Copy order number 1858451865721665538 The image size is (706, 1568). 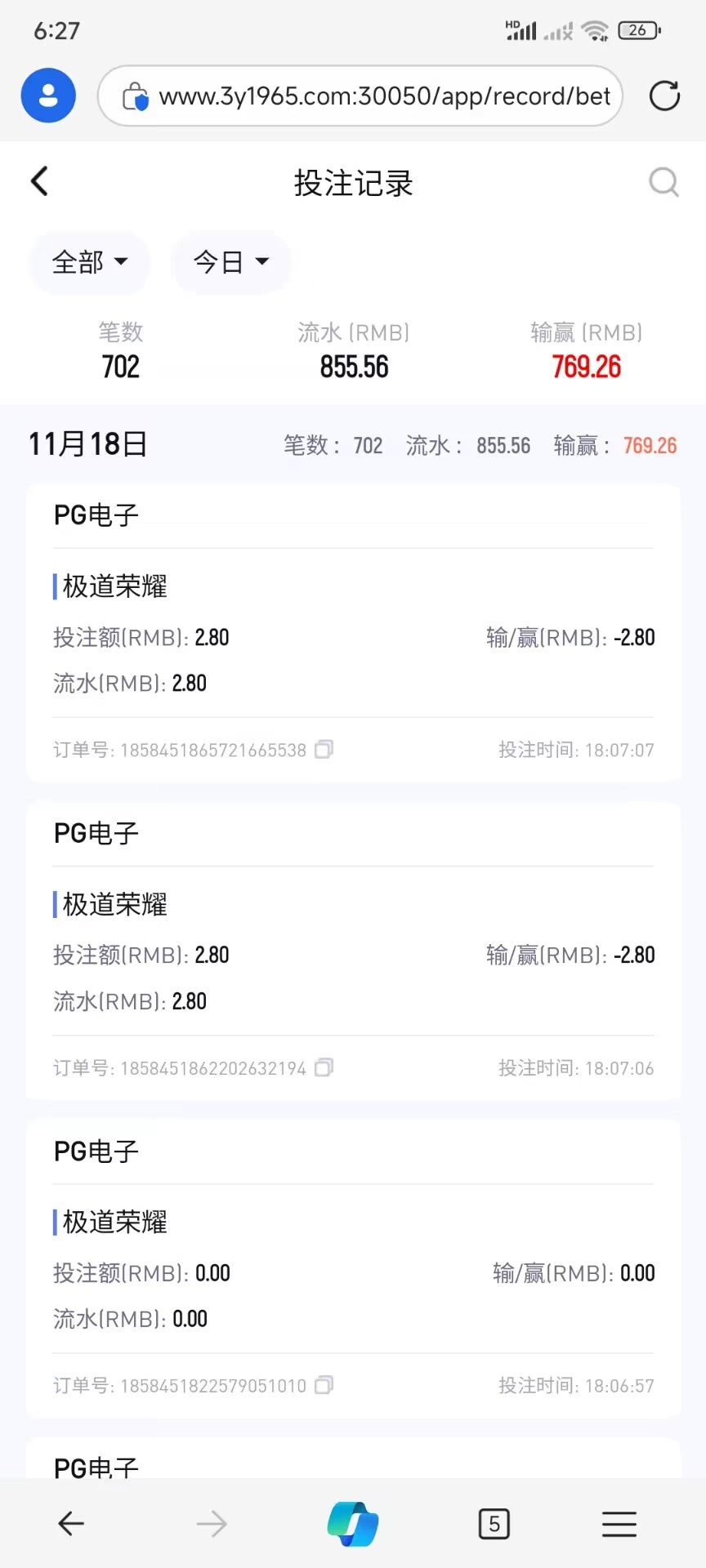coord(324,750)
